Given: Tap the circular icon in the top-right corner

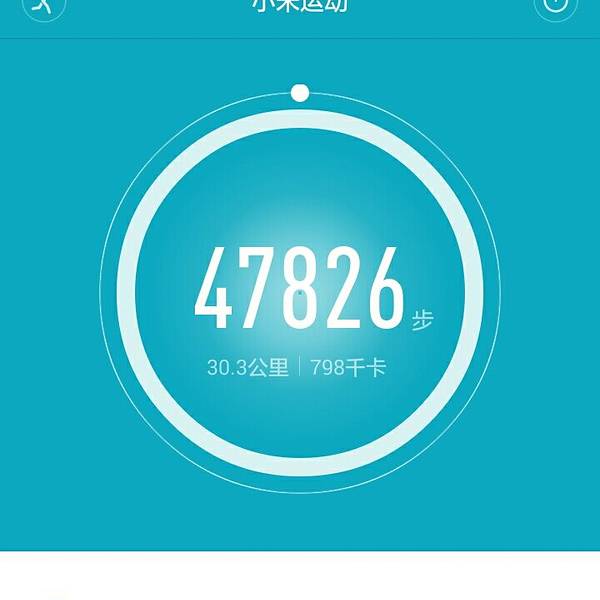Looking at the screenshot, I should pos(556,5).
